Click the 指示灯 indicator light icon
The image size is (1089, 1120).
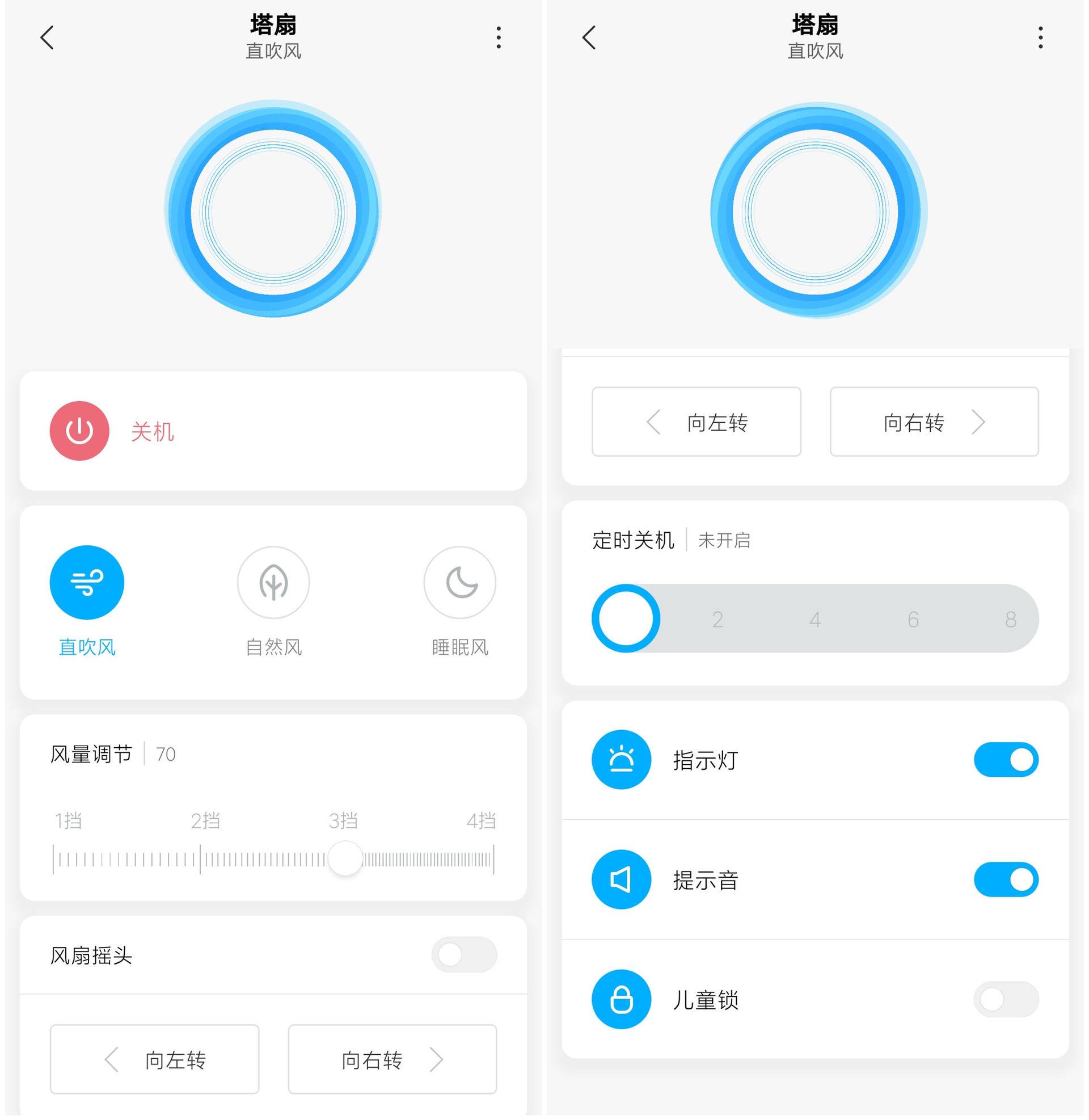click(622, 760)
